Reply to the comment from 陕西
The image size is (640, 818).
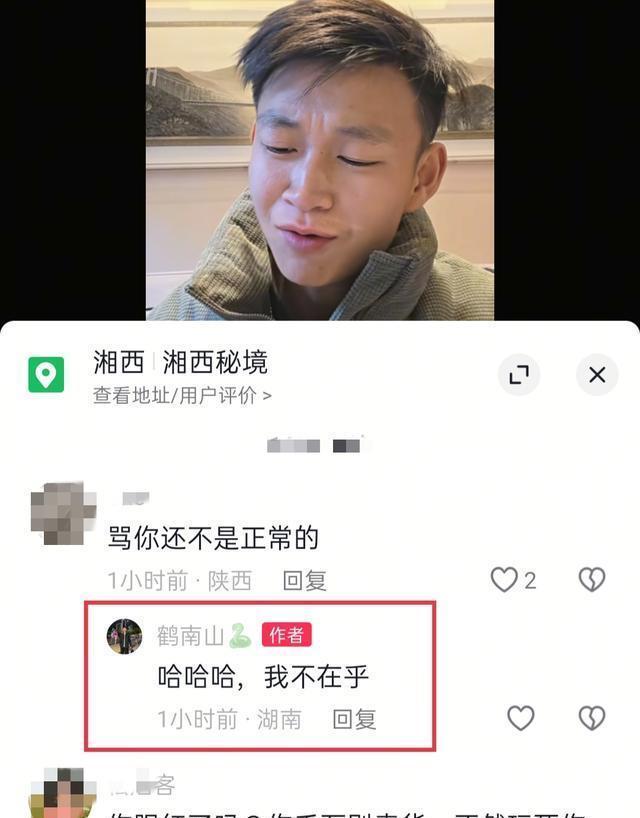305,580
